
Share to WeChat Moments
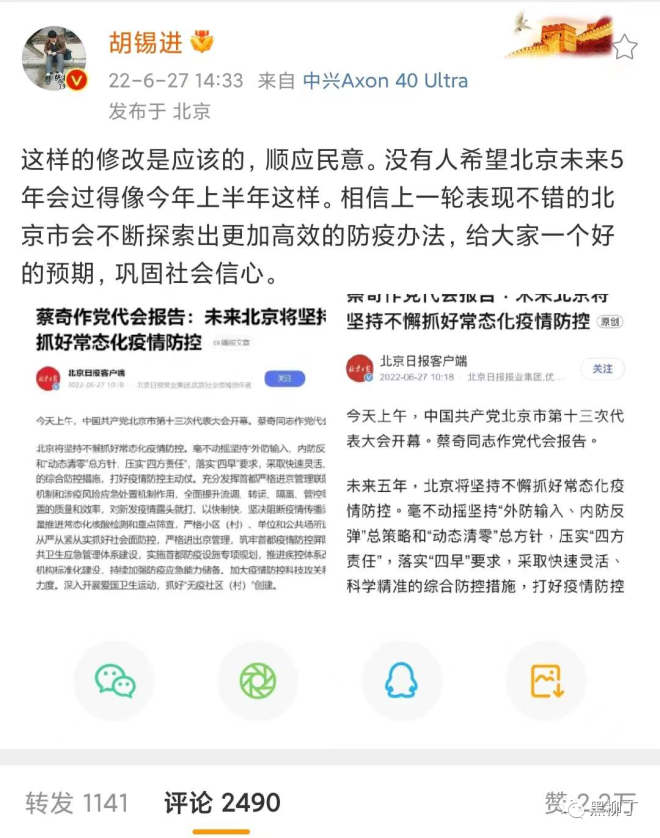pyautogui.click(x=258, y=681)
